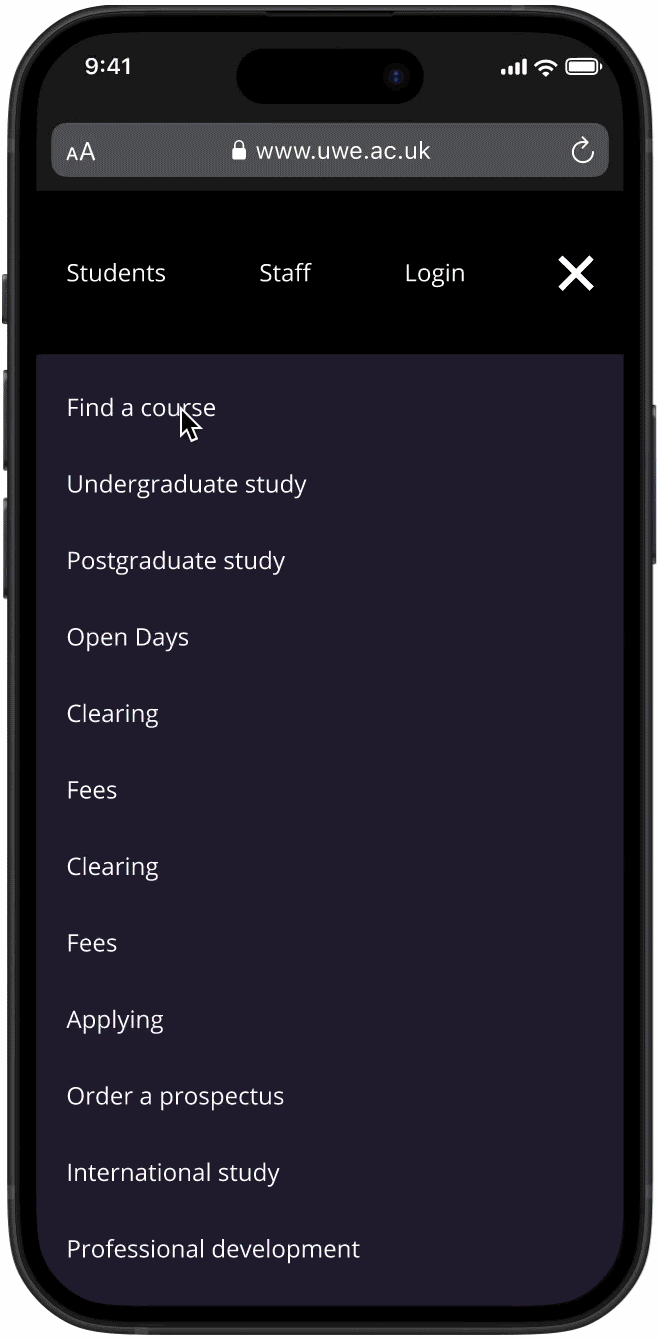The height and width of the screenshot is (1340, 658).
Task: Tap Login in the top bar
Action: tap(435, 273)
